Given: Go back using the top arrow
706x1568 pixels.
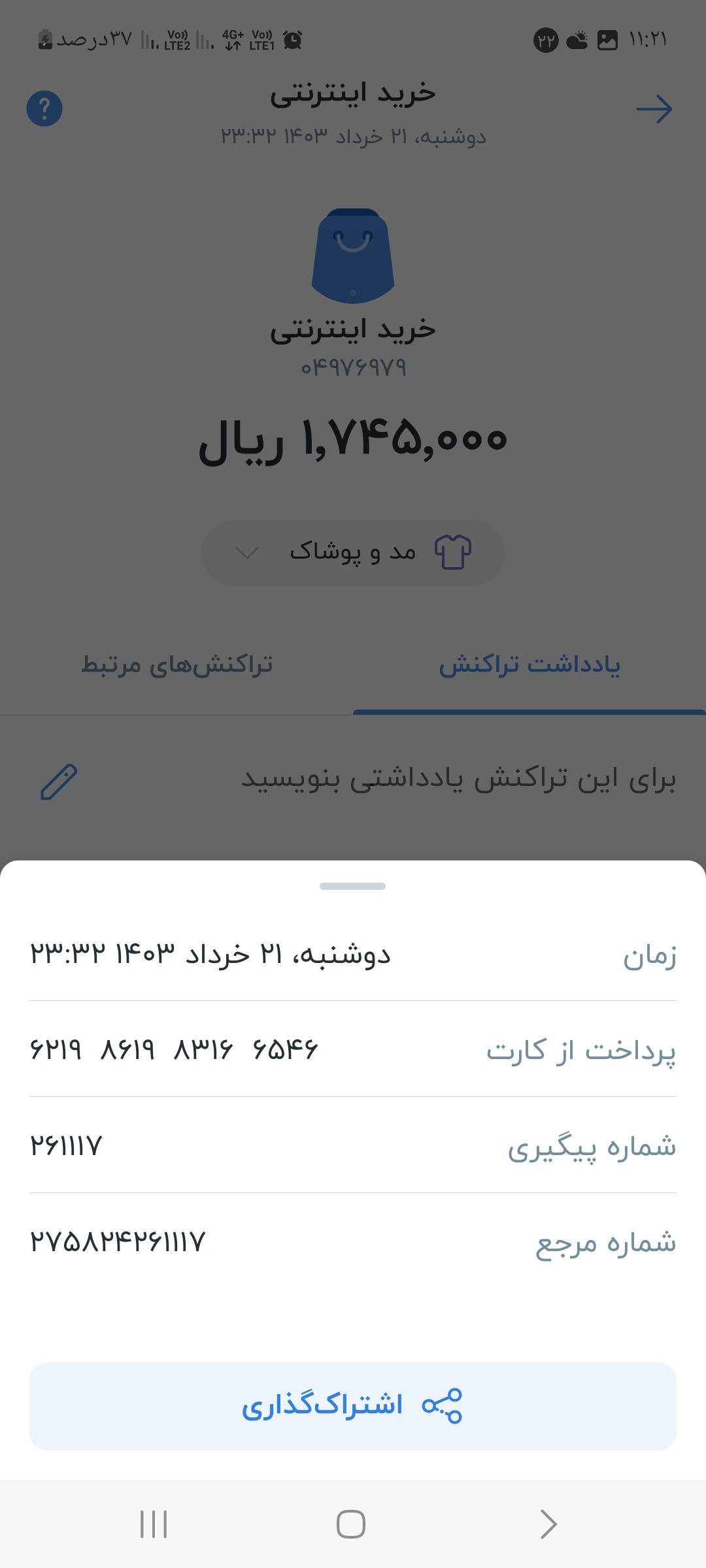Looking at the screenshot, I should coord(654,109).
